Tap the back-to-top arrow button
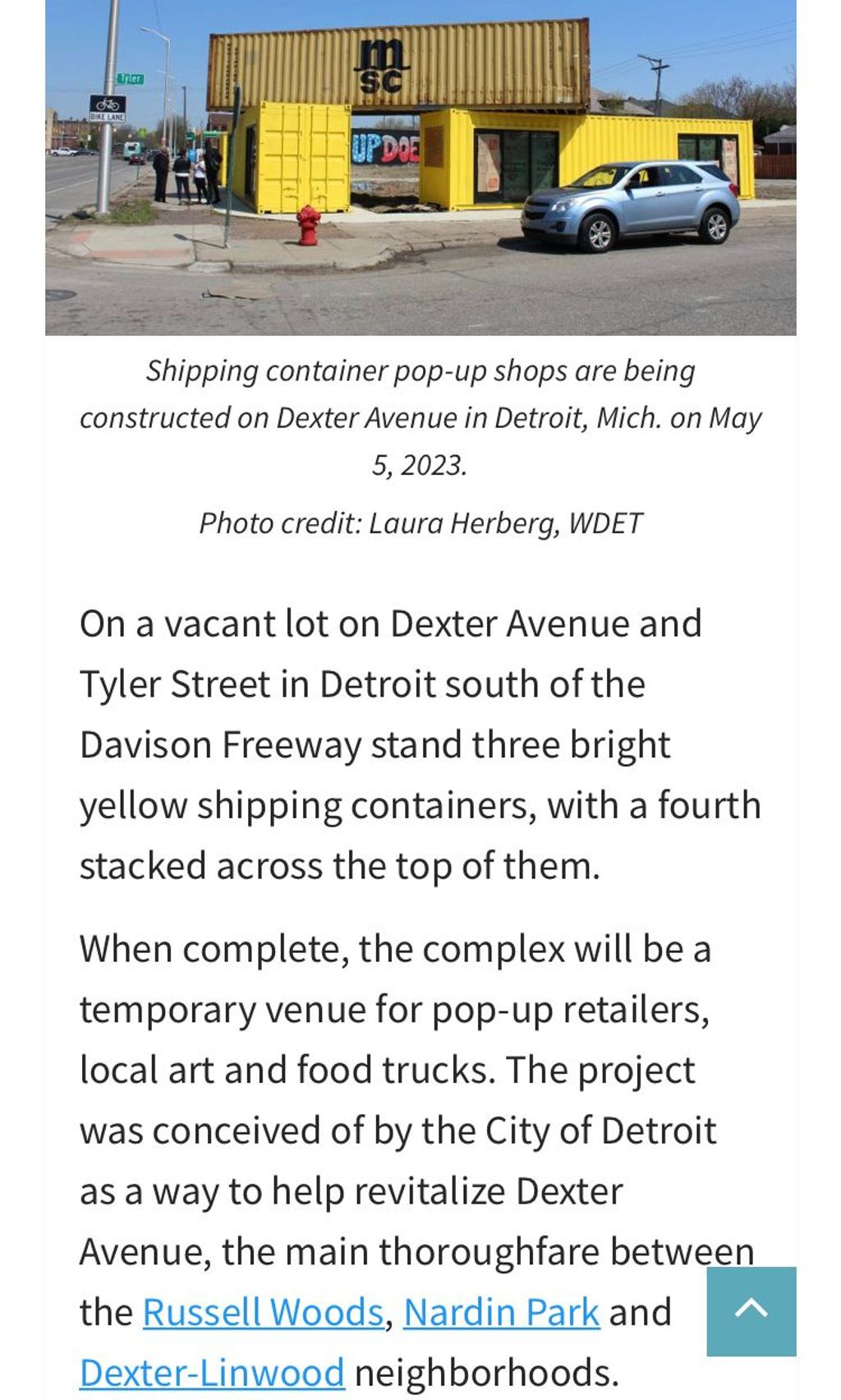 coord(751,1311)
